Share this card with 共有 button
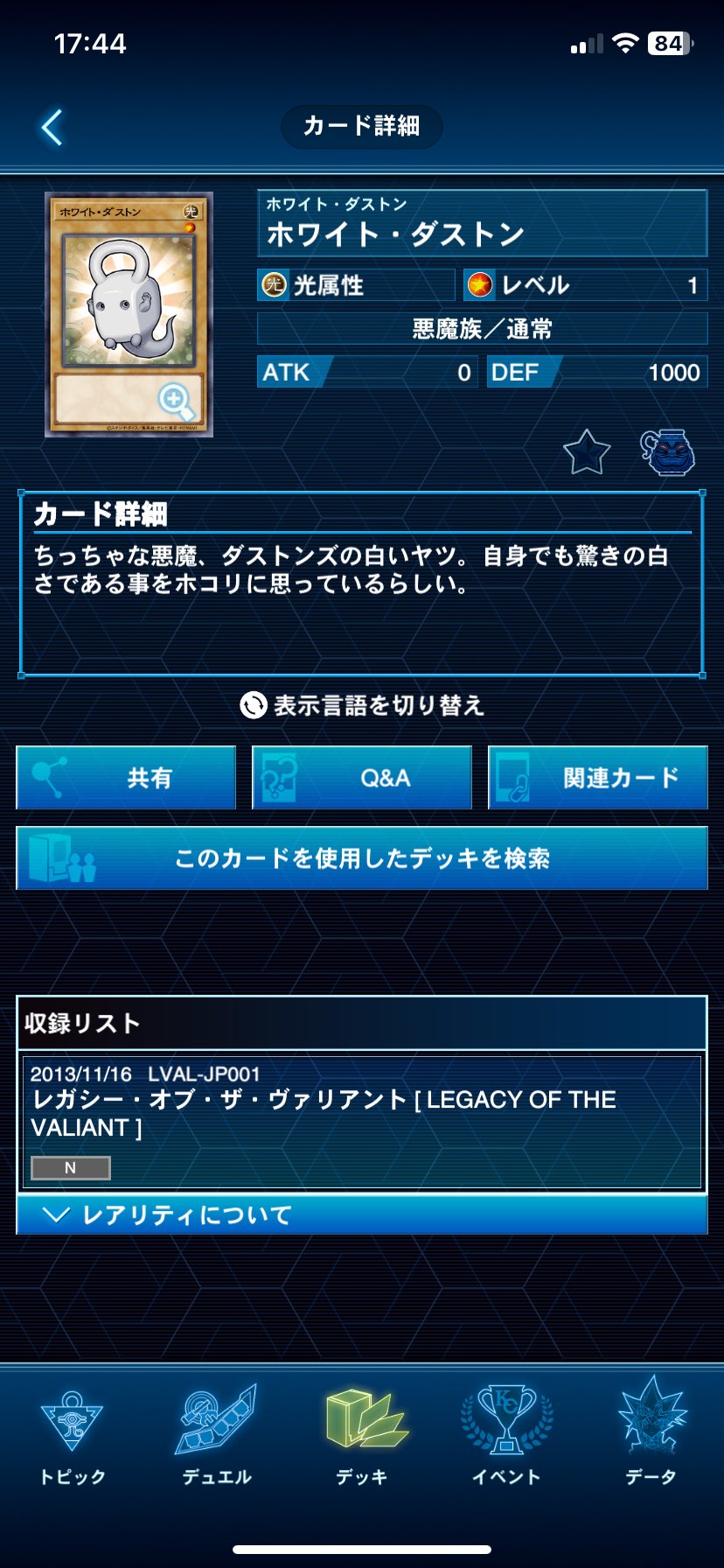This screenshot has width=724, height=1568. click(x=126, y=777)
